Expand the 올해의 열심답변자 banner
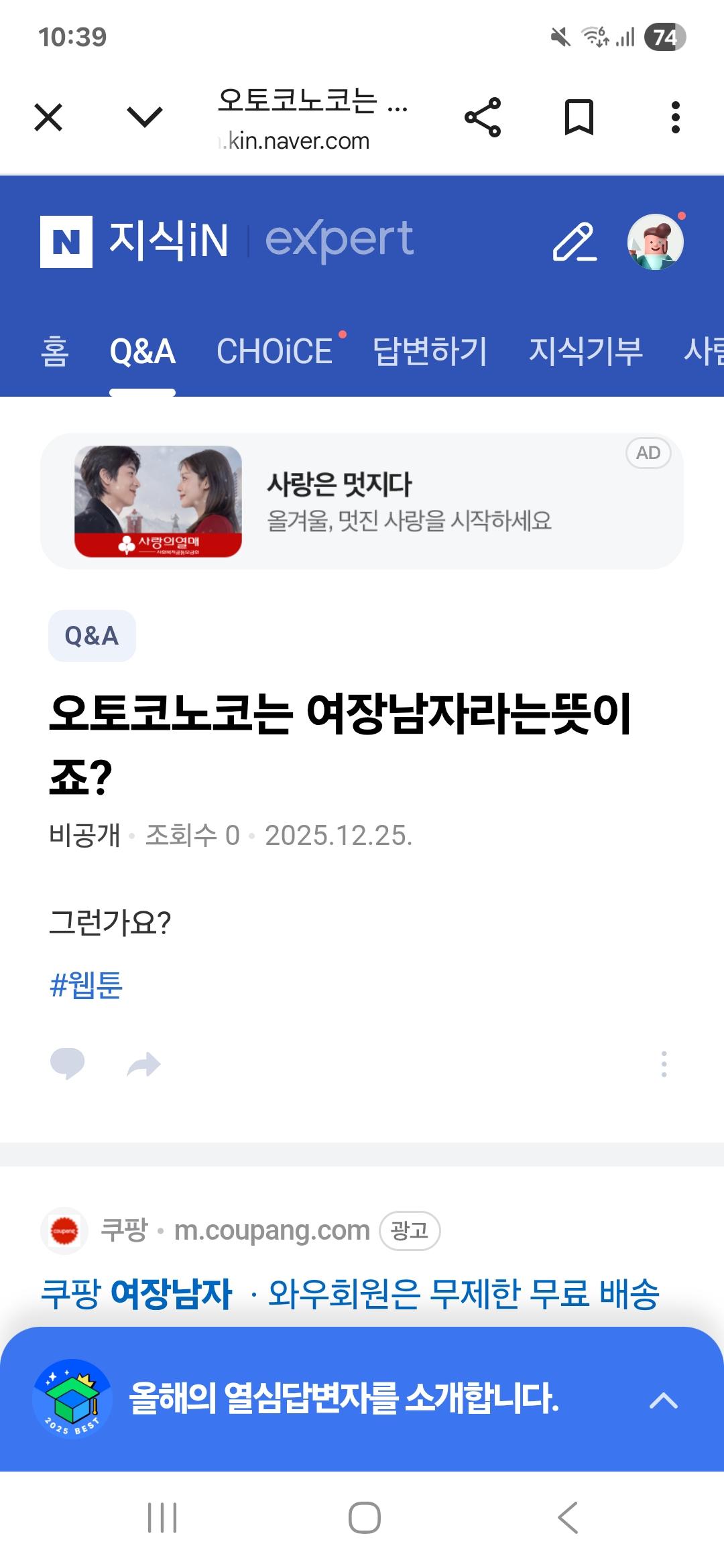 point(664,1400)
